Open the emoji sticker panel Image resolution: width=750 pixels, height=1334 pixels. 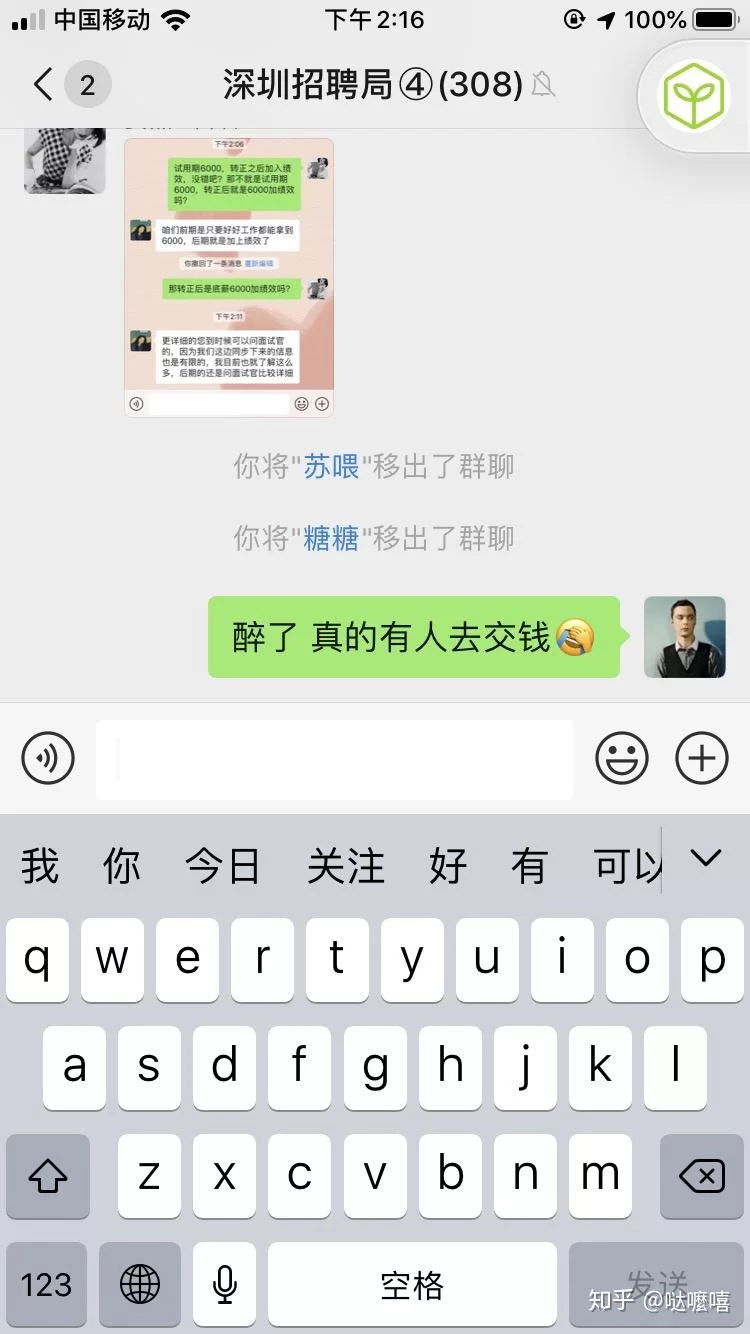[x=622, y=759]
